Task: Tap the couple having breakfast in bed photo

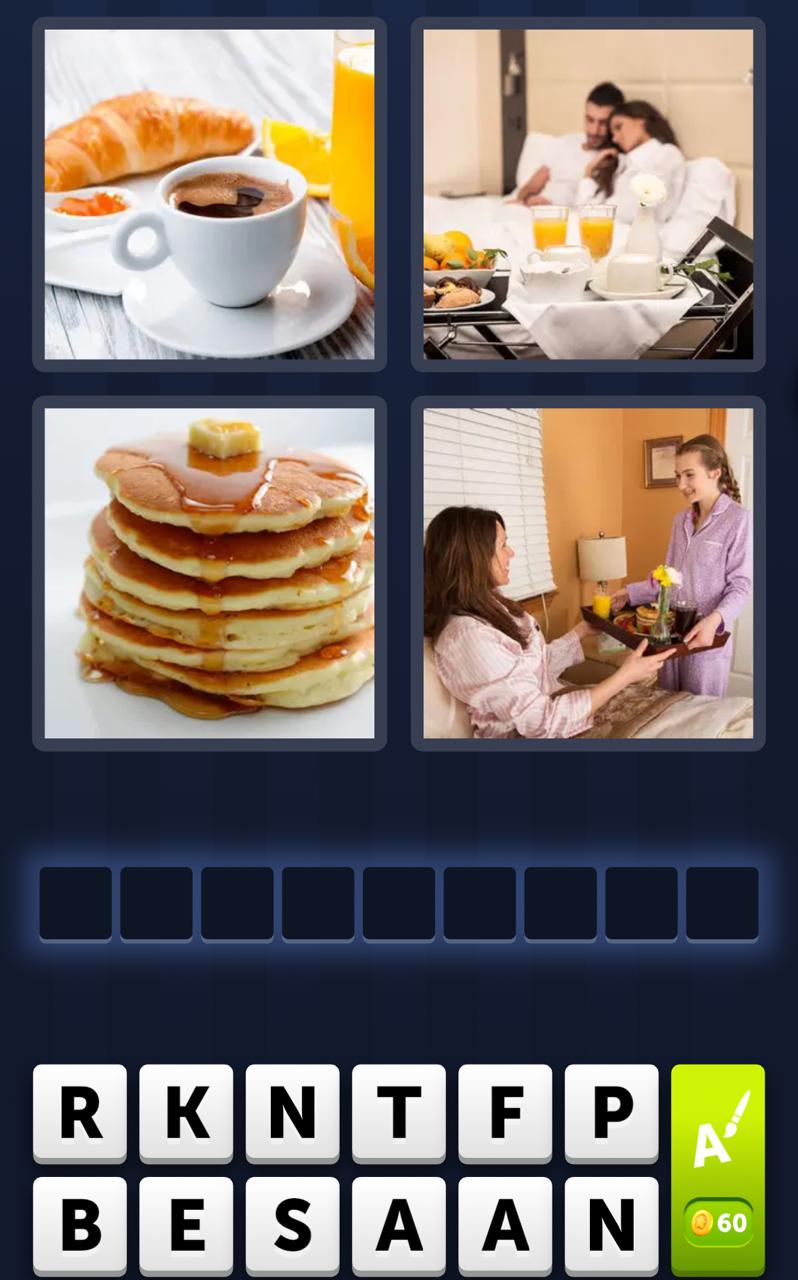Action: [587, 195]
